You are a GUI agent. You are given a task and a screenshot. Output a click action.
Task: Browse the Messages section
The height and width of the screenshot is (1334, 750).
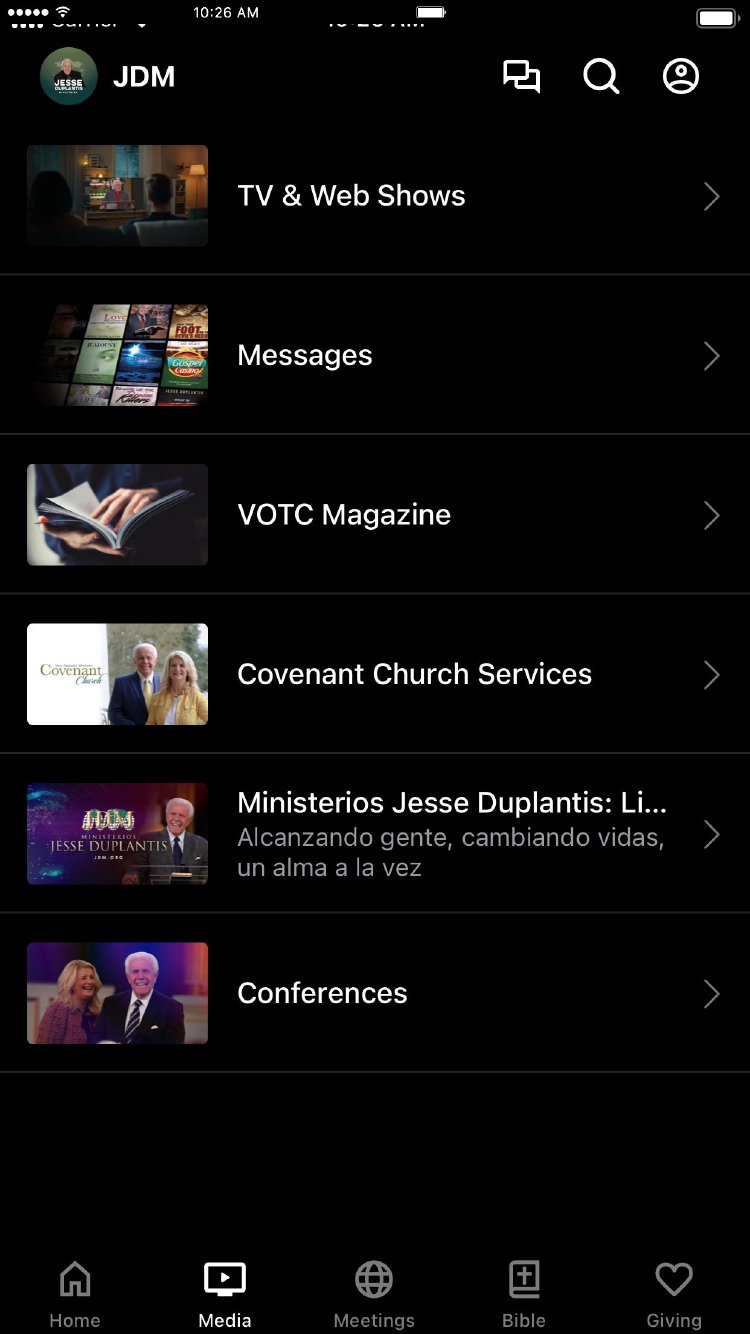pyautogui.click(x=375, y=355)
